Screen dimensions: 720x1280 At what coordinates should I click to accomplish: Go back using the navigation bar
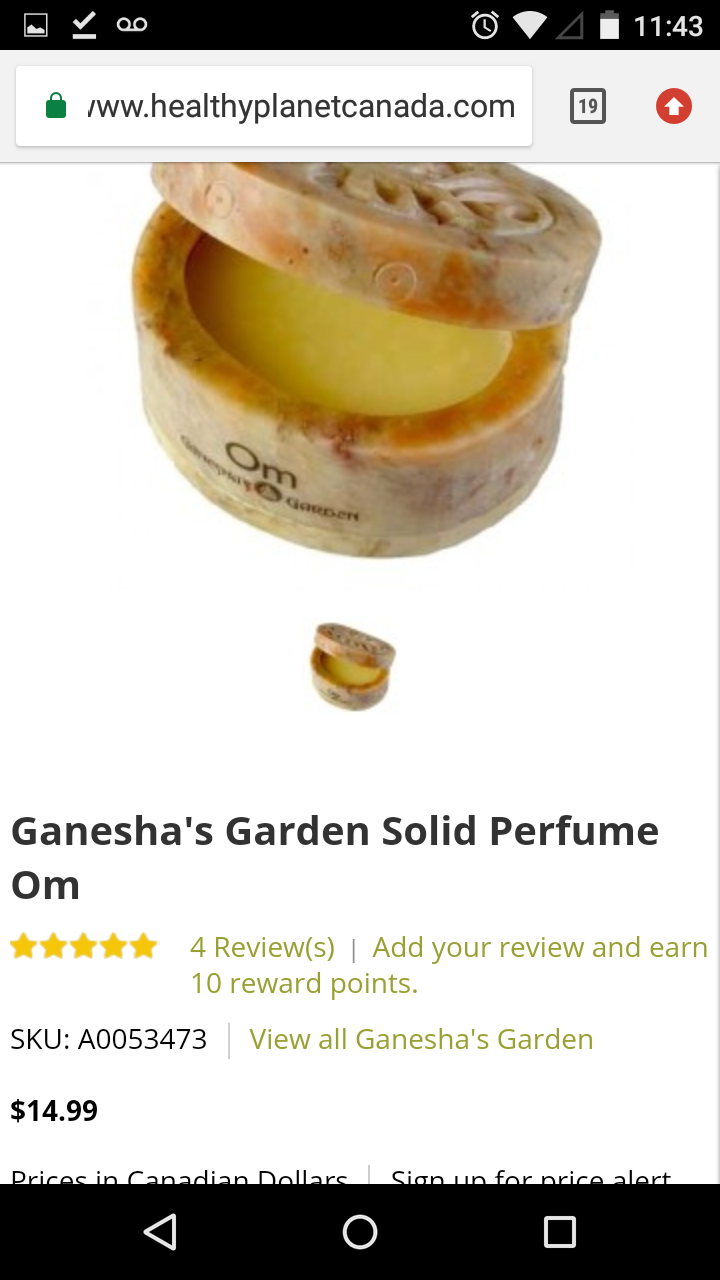click(160, 1232)
